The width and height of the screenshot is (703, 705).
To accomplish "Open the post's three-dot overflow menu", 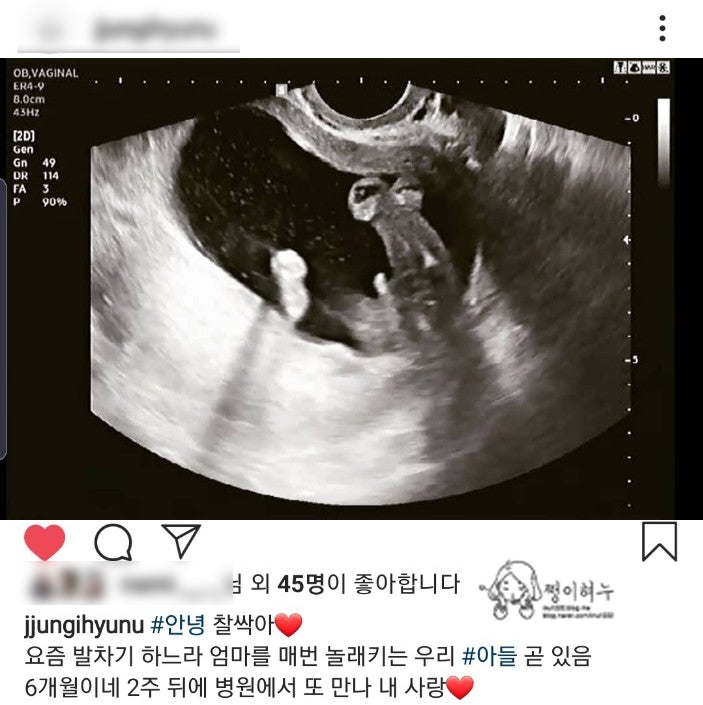I will coord(662,28).
